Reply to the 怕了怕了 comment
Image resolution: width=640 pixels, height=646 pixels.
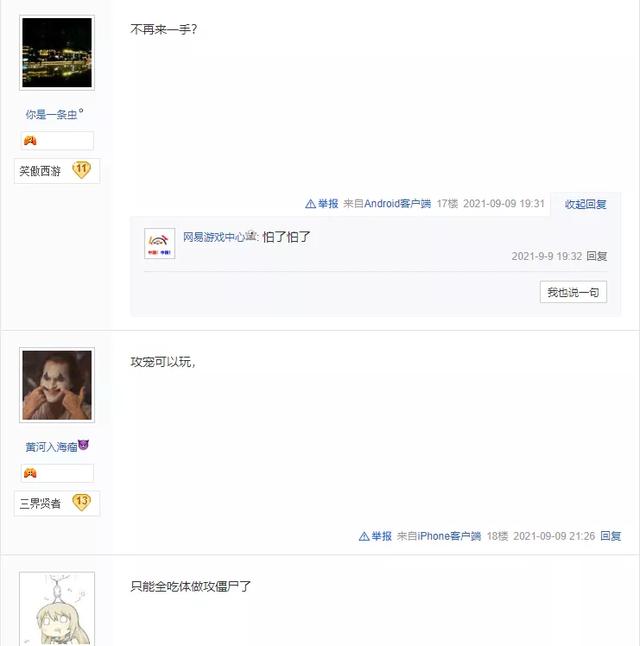597,256
